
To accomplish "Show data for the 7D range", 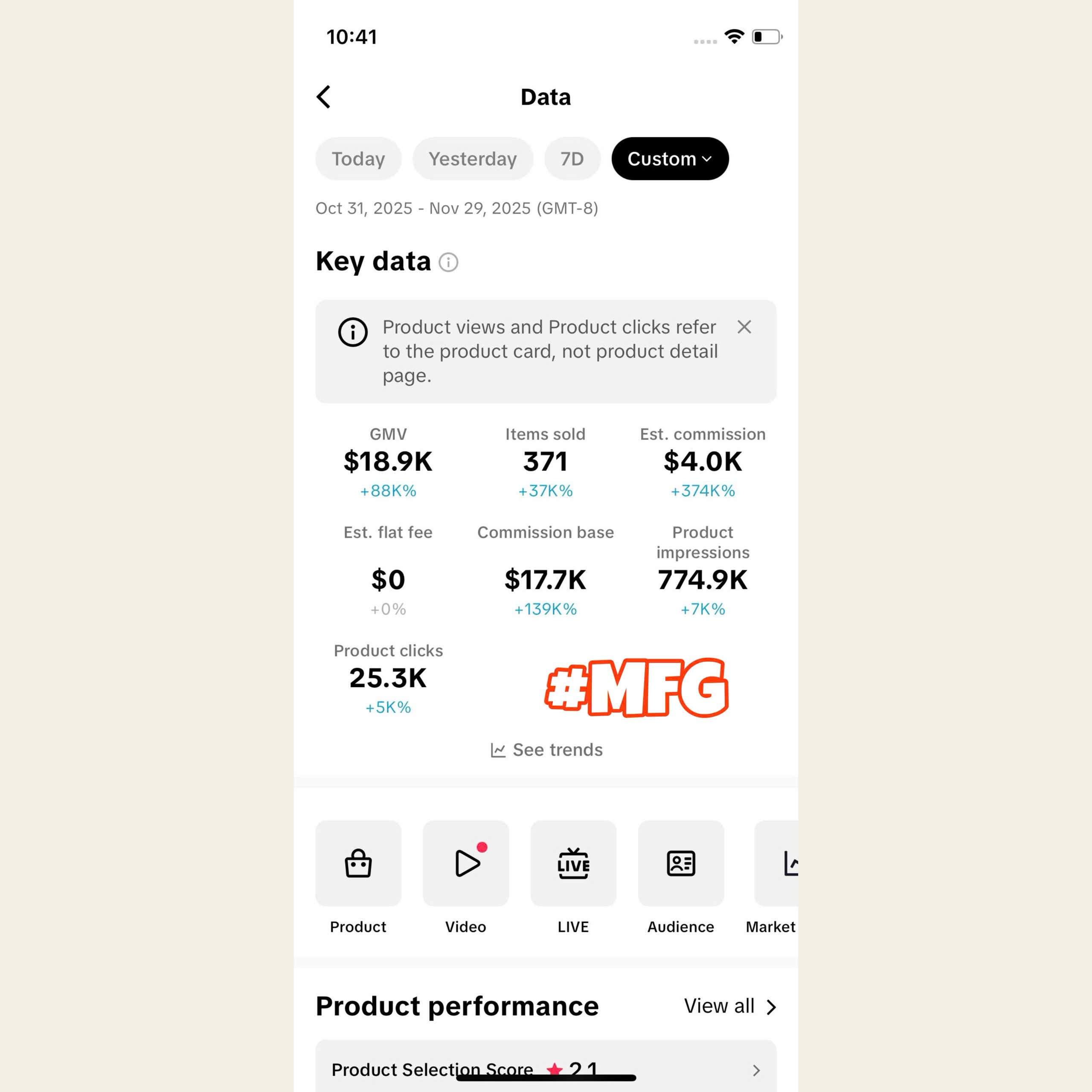I will (x=572, y=159).
